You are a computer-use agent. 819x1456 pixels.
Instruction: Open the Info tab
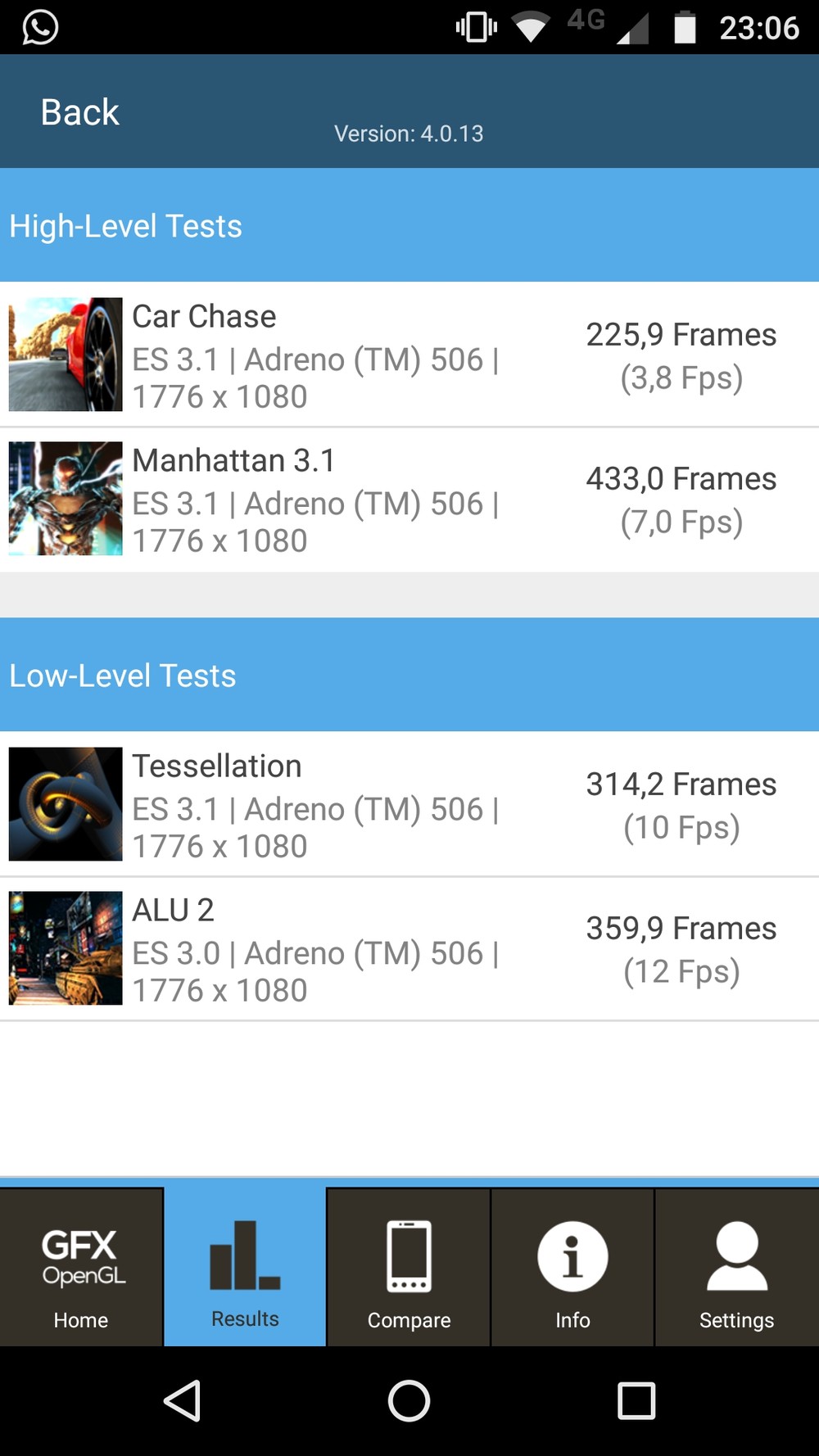pyautogui.click(x=572, y=1267)
